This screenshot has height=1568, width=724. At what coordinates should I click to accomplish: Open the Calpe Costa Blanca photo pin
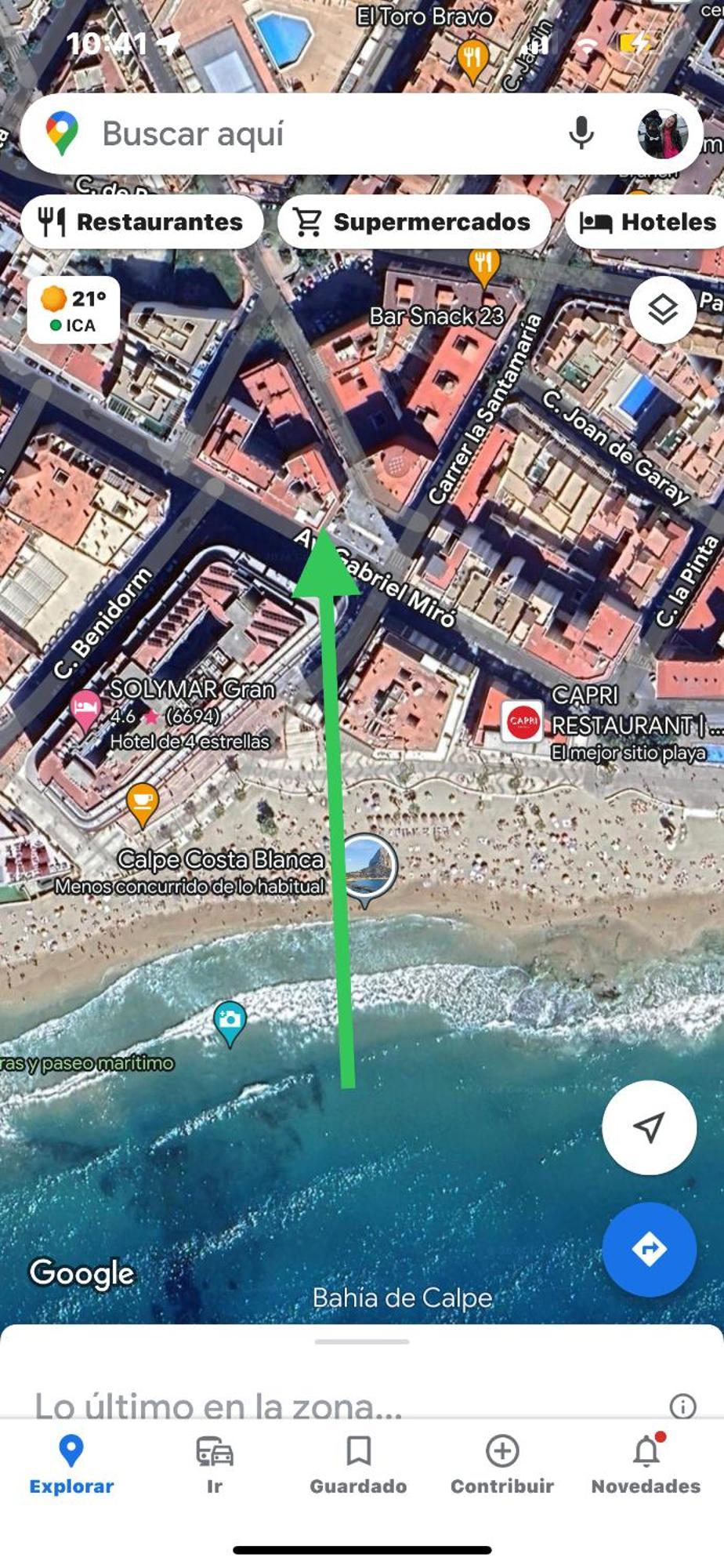point(368,866)
